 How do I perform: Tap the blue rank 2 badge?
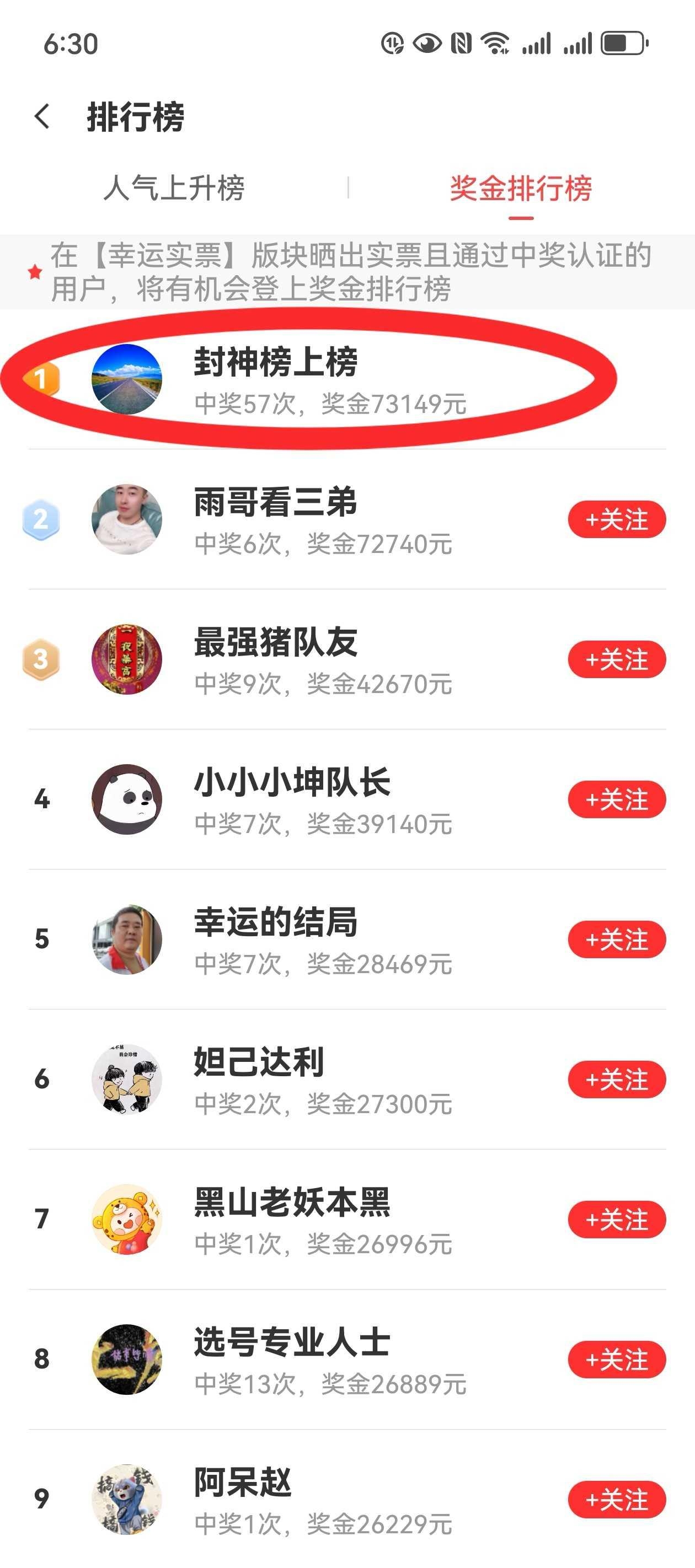pyautogui.click(x=40, y=520)
